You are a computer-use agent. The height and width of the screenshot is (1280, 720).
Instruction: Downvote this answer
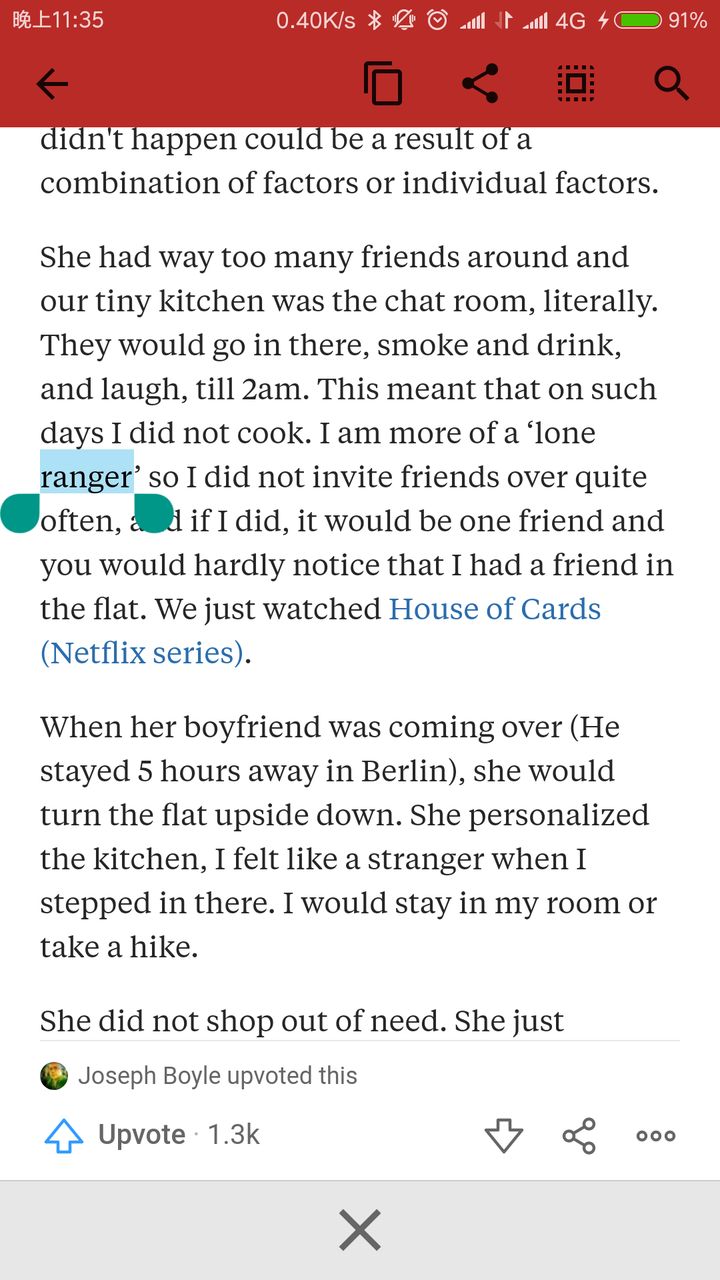(x=503, y=1135)
